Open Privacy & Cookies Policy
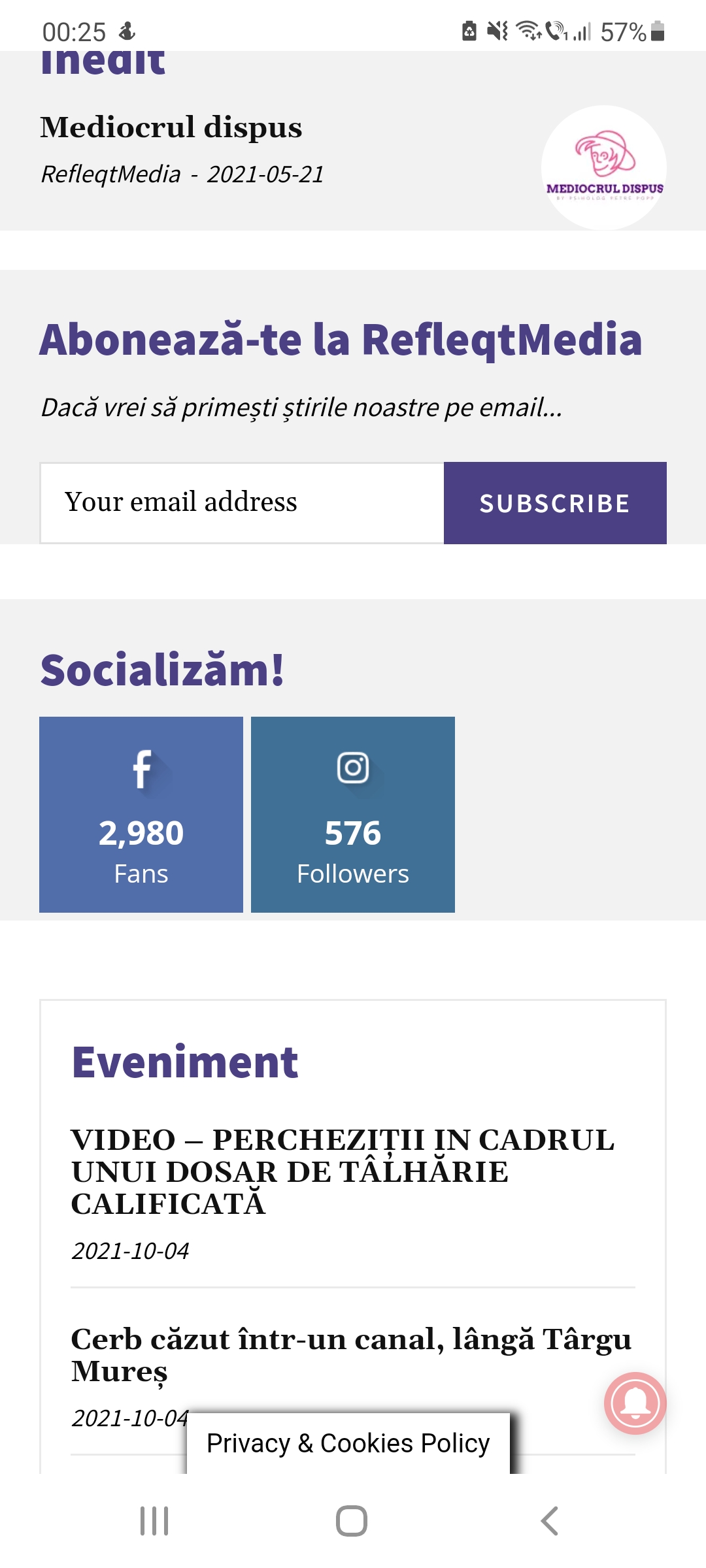 (x=348, y=1443)
